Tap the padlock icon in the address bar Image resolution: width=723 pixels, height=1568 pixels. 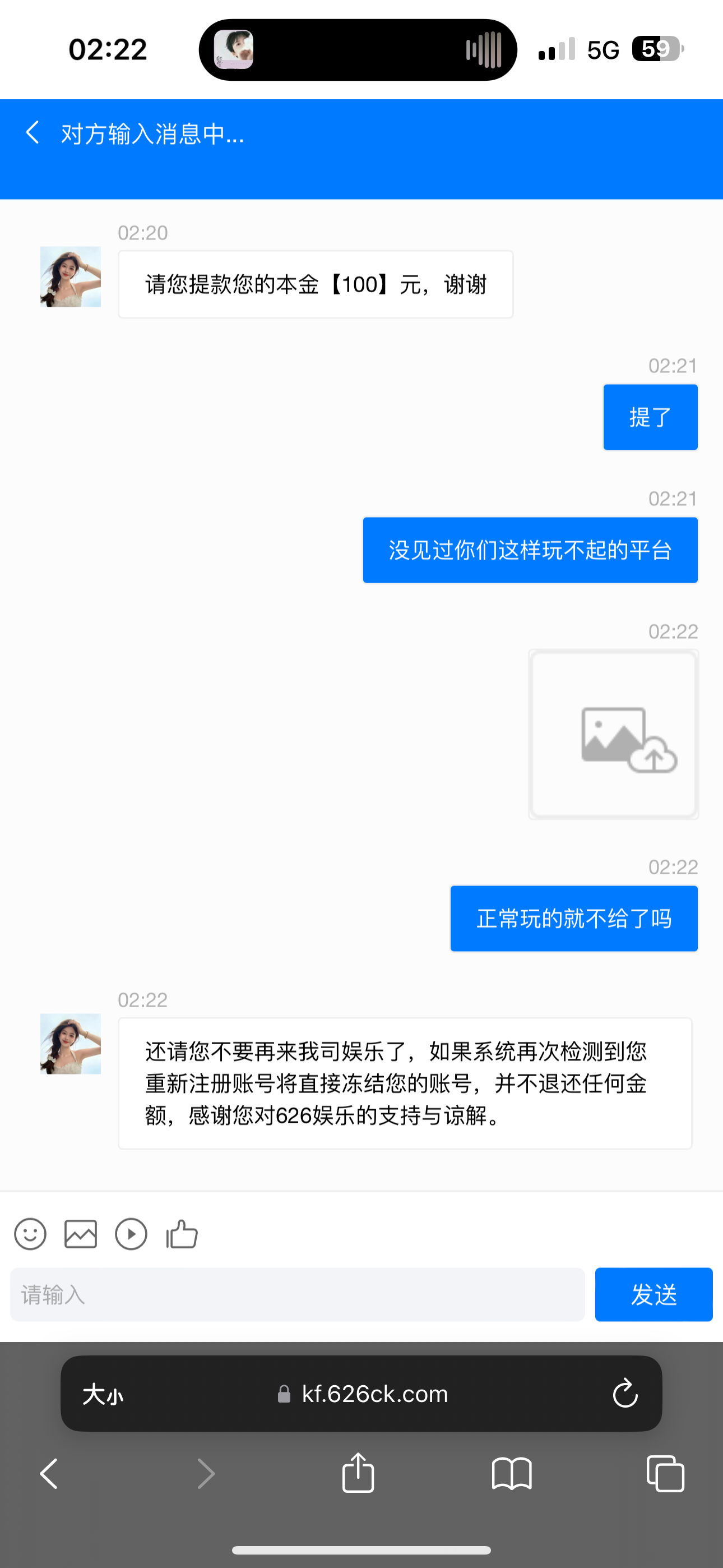pos(284,1394)
